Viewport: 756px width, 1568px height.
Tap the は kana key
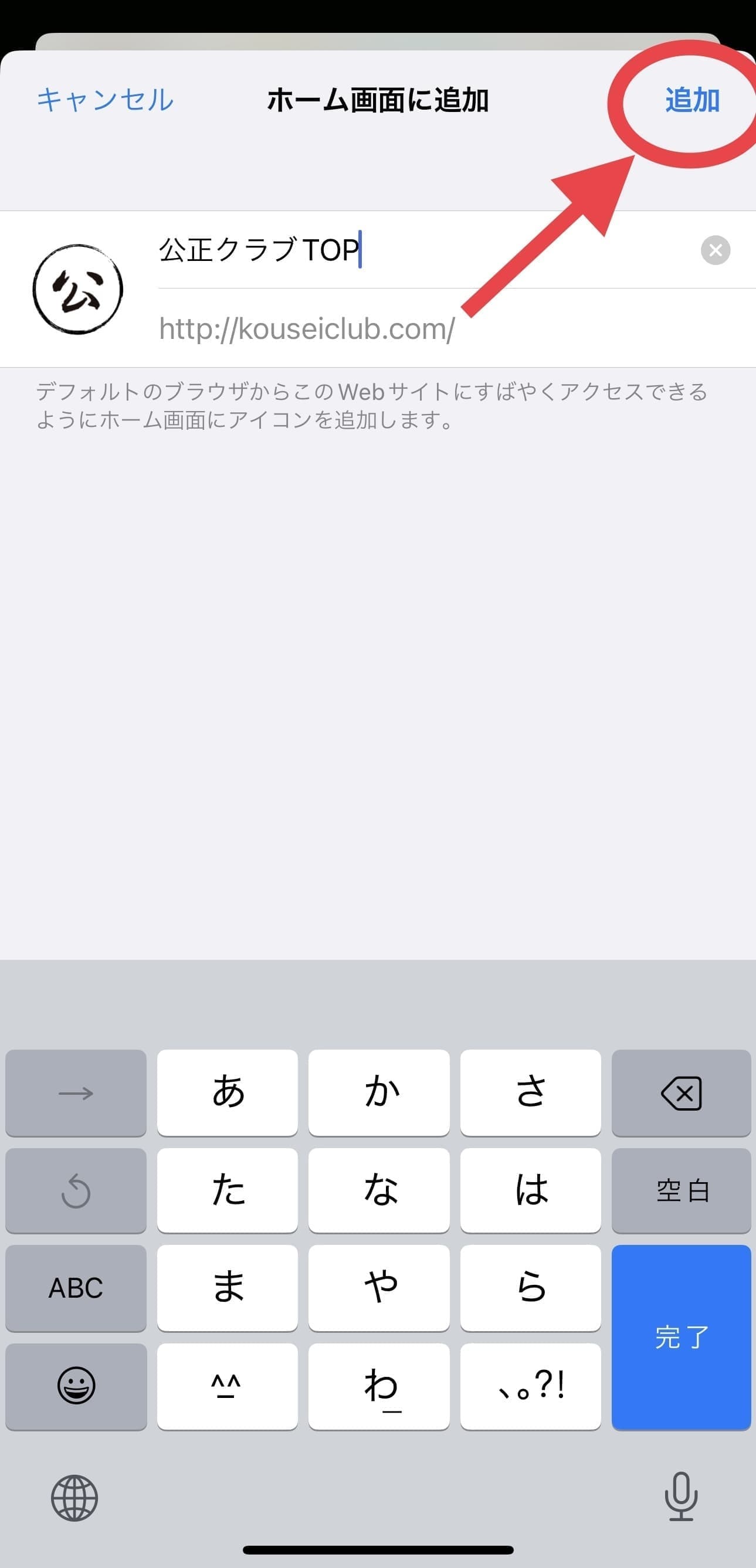coord(530,1190)
